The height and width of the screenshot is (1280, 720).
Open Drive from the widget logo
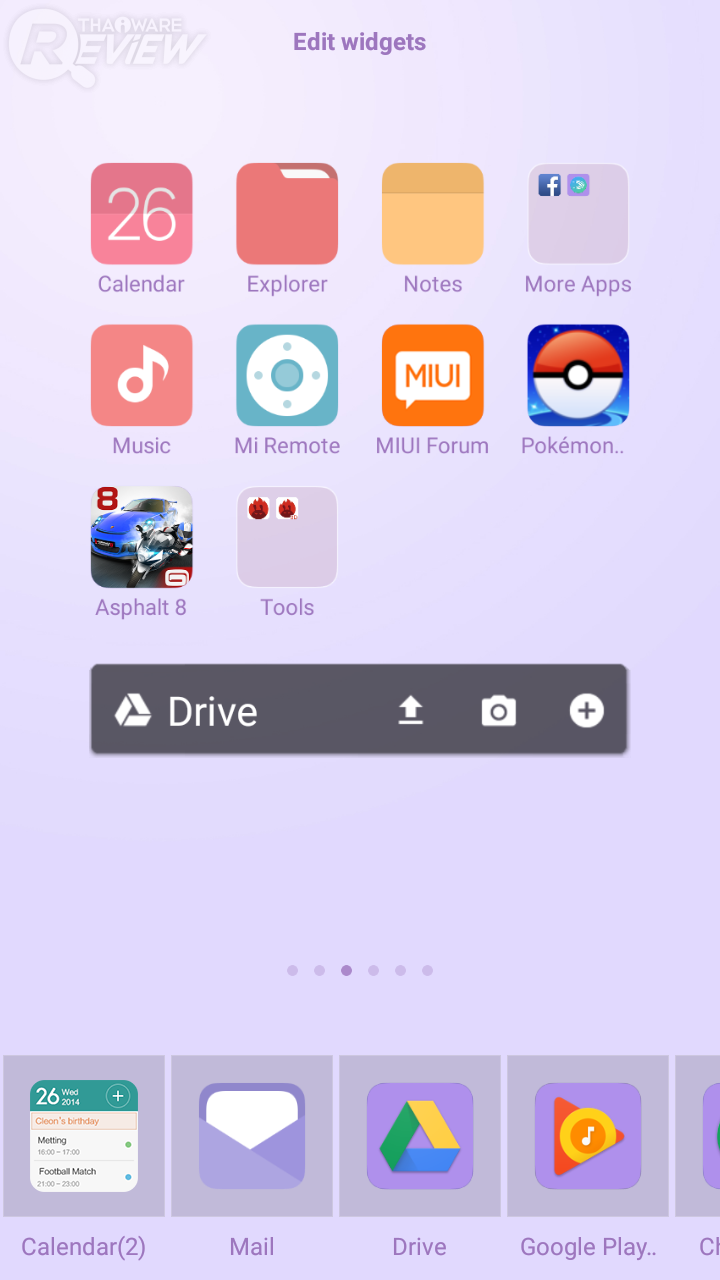click(x=187, y=711)
